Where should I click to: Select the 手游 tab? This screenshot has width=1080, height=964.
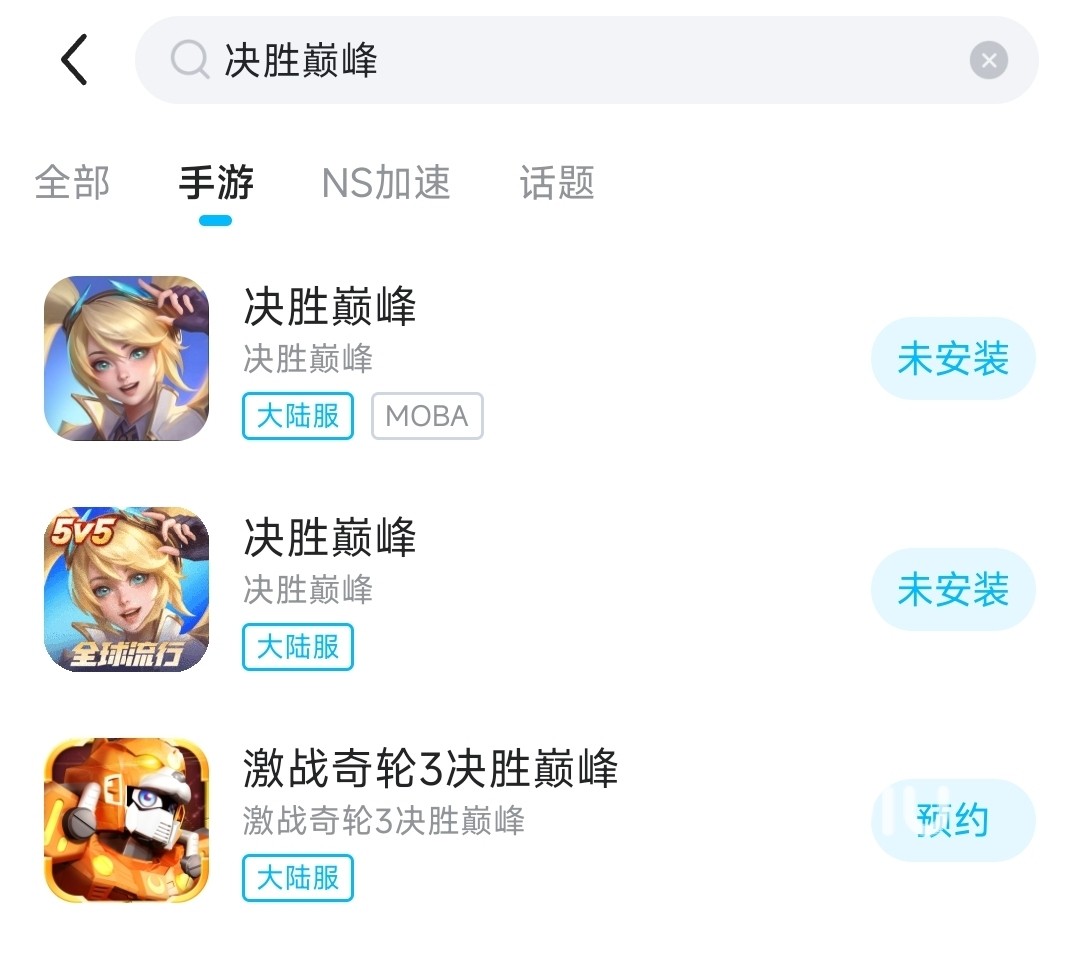pyautogui.click(x=216, y=183)
